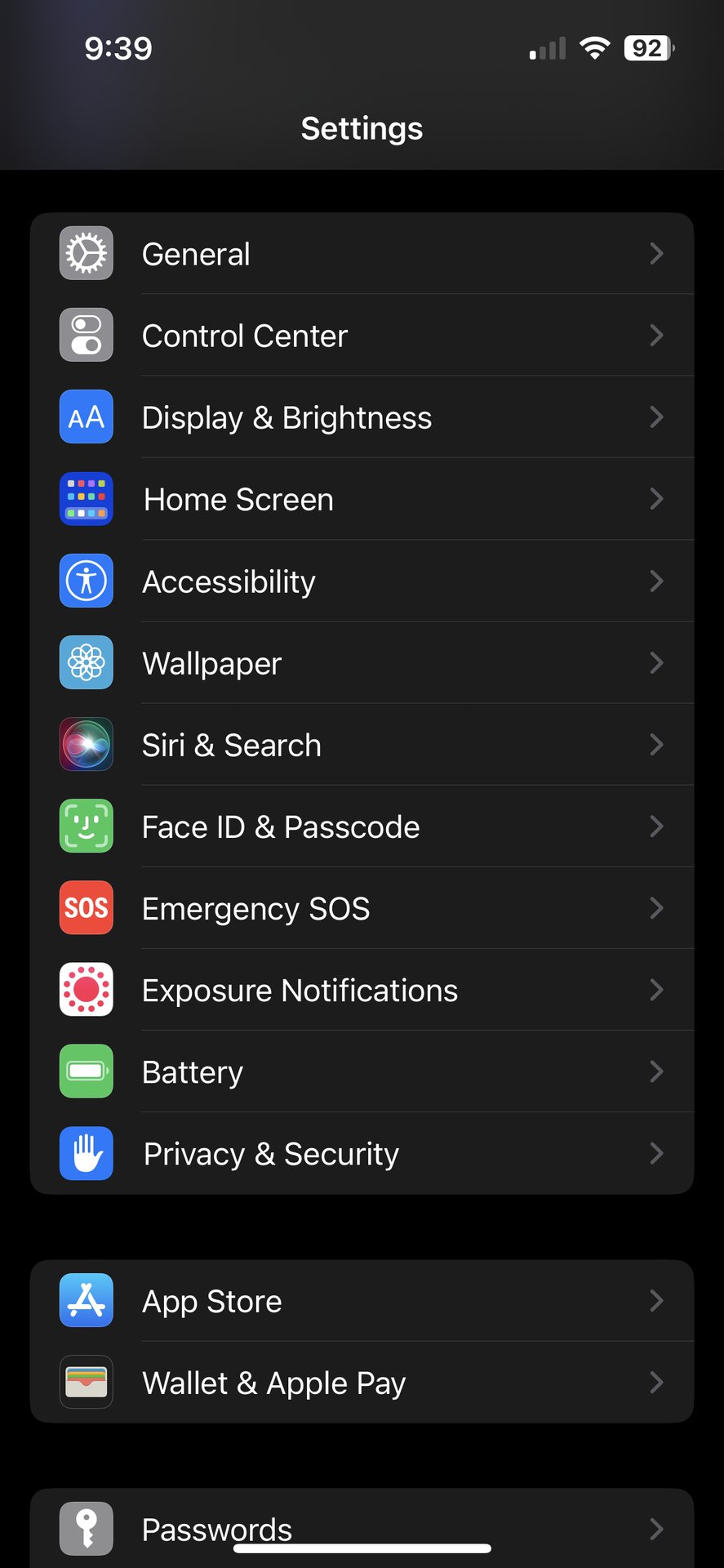724x1568 pixels.
Task: Tap the Wallpaper row
Action: click(x=362, y=663)
